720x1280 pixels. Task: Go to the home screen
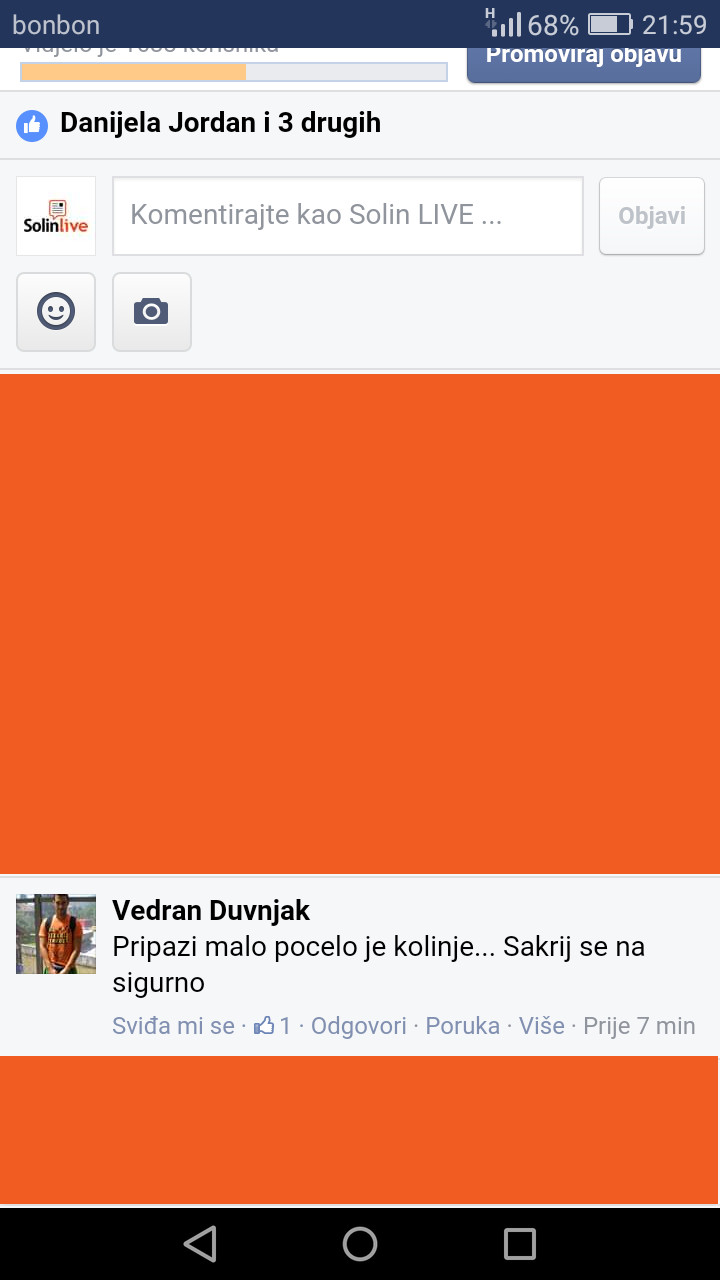point(360,1244)
